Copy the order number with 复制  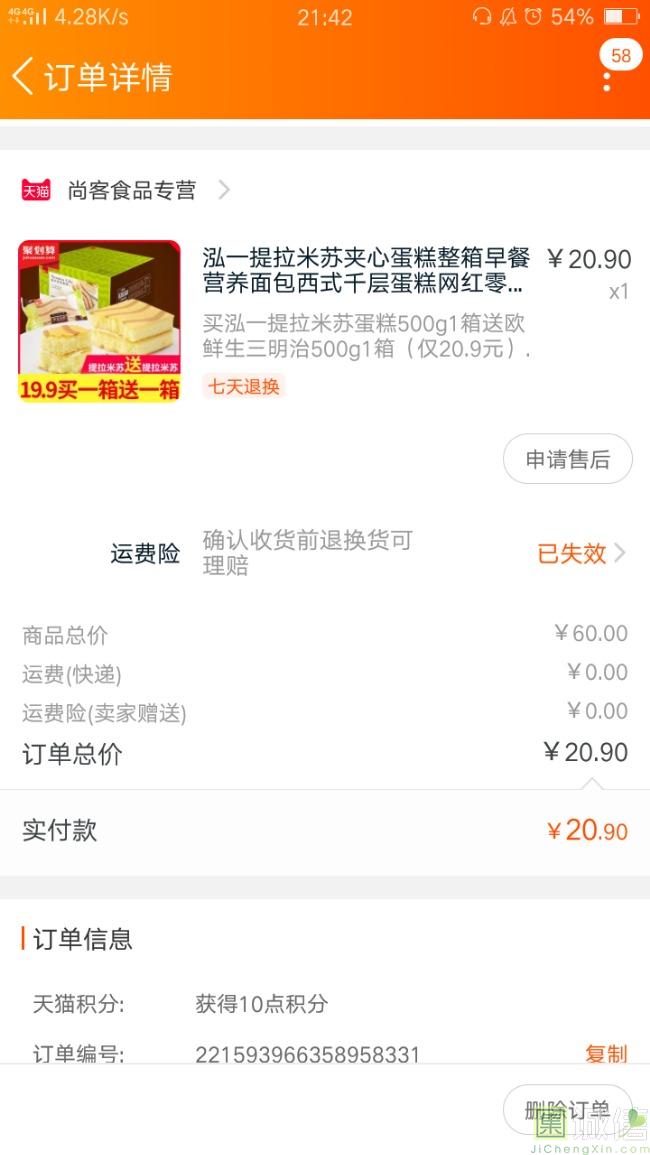(x=606, y=1054)
